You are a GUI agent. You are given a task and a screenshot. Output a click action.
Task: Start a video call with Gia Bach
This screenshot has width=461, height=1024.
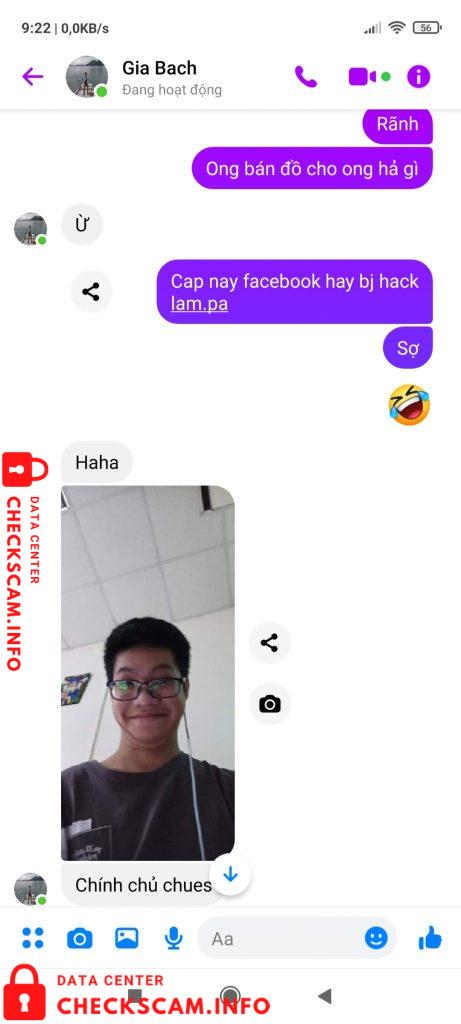[x=362, y=77]
